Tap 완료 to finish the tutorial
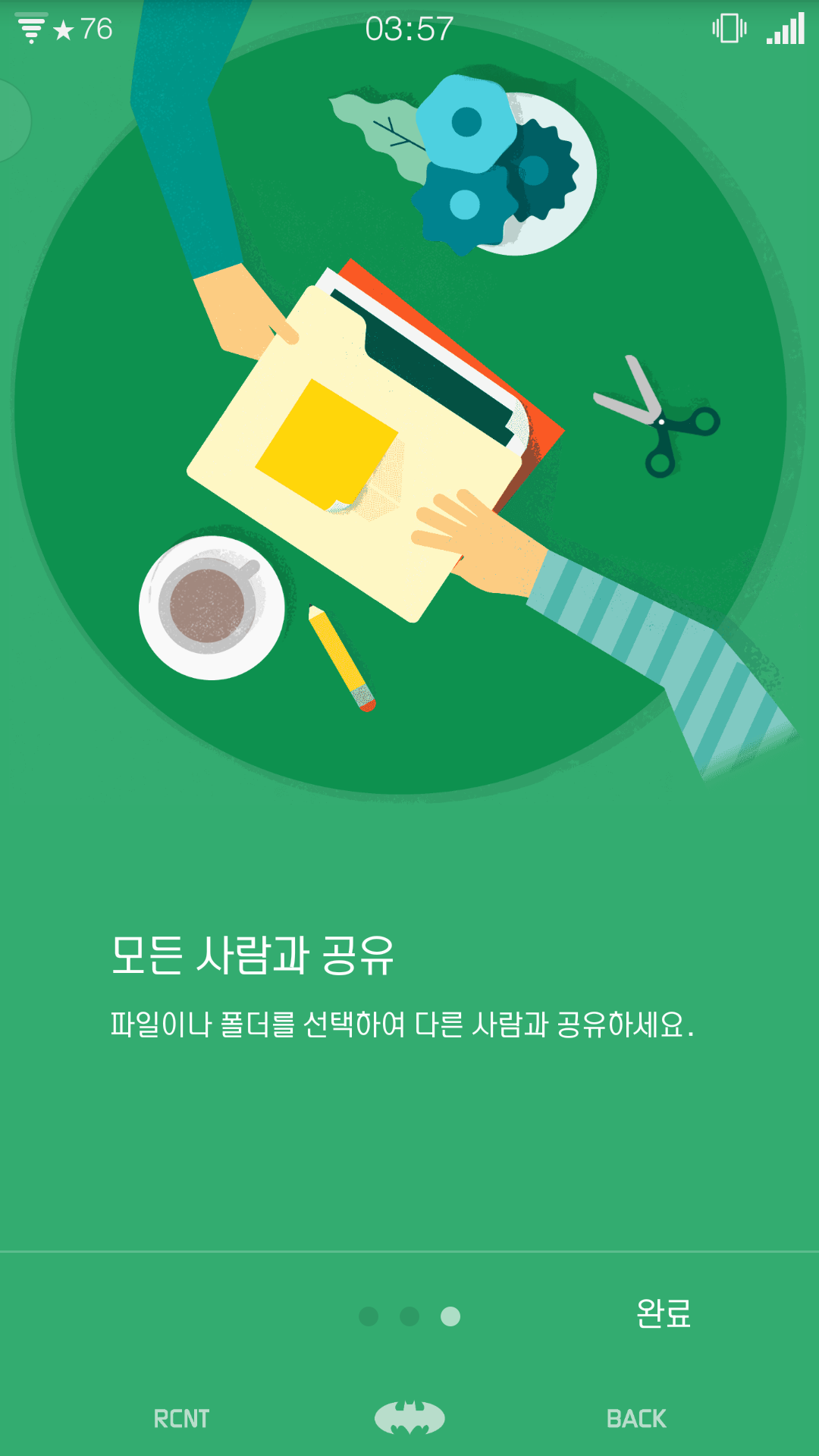Image resolution: width=819 pixels, height=1456 pixels. tap(664, 1313)
